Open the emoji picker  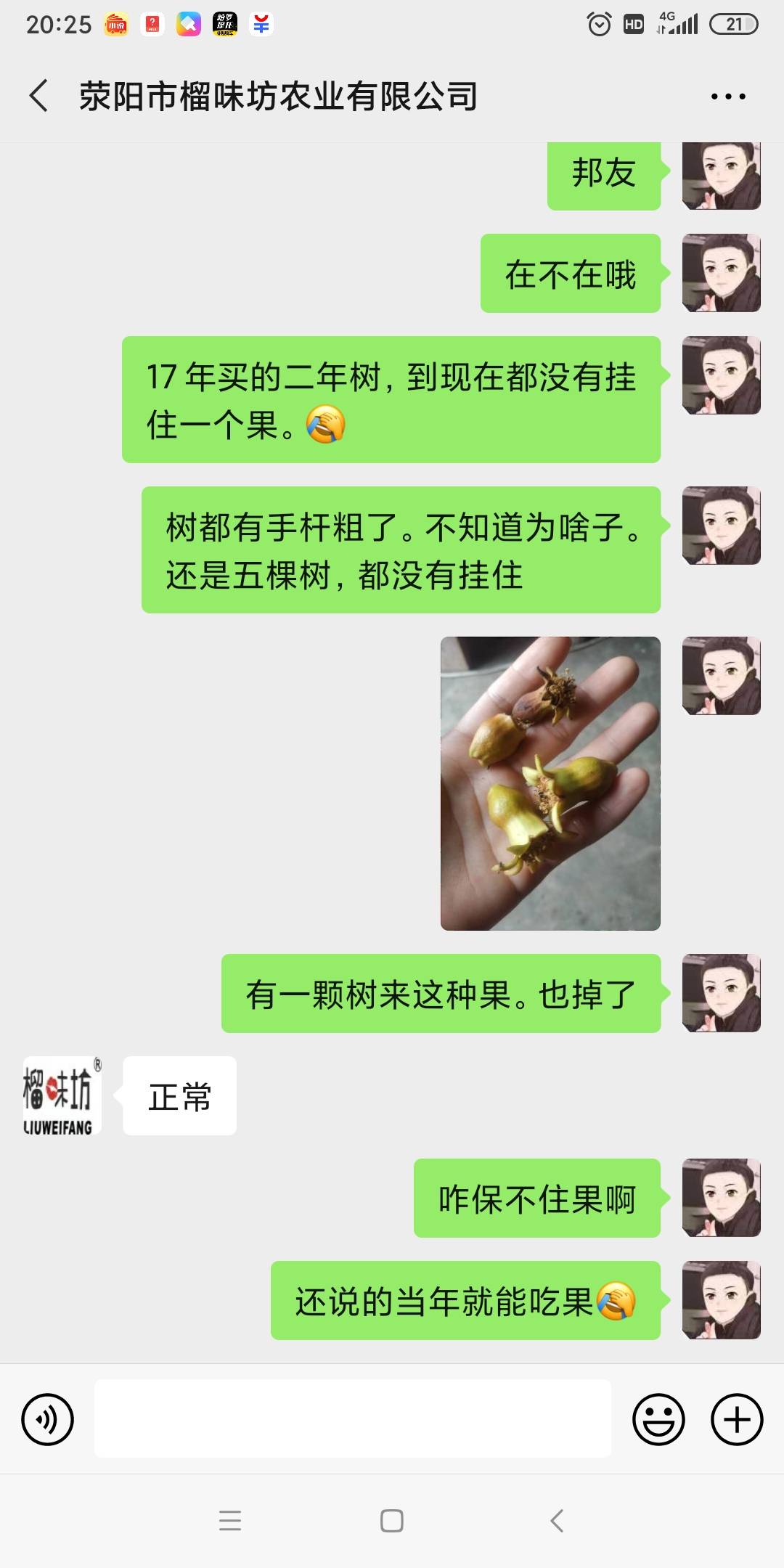point(659,1419)
